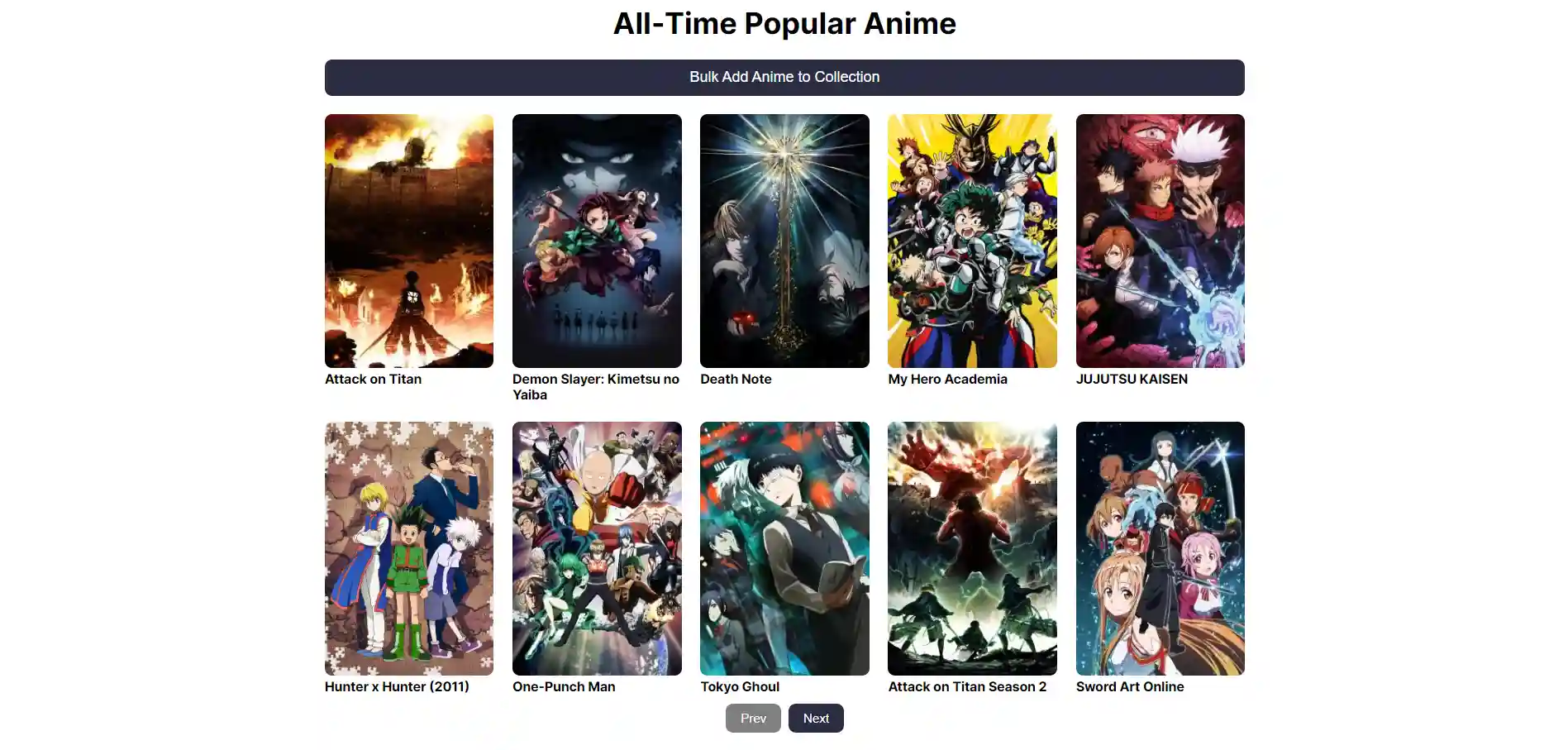Viewport: 1568px width, 750px height.
Task: View the Tokyo Ghoul card
Action: pyautogui.click(x=784, y=548)
